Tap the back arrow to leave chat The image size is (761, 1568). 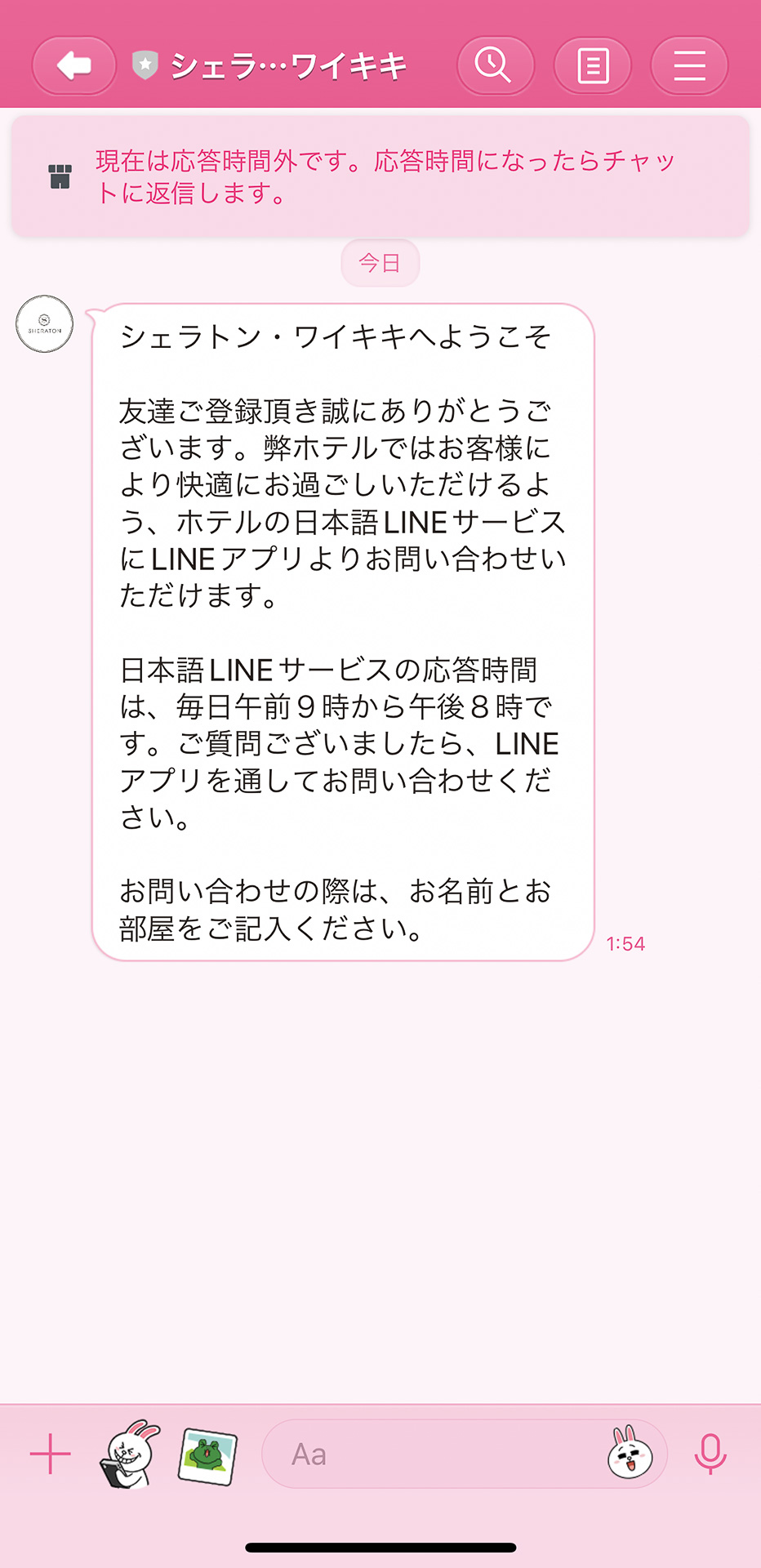[73, 65]
